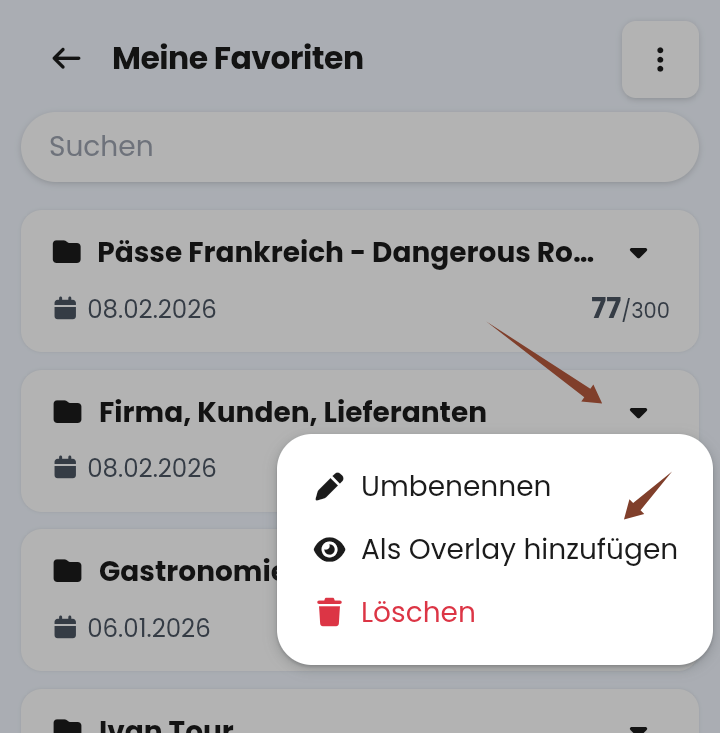Screen dimensions: 720x733
Task: Tap Löschen to delete the folder
Action: (417, 612)
